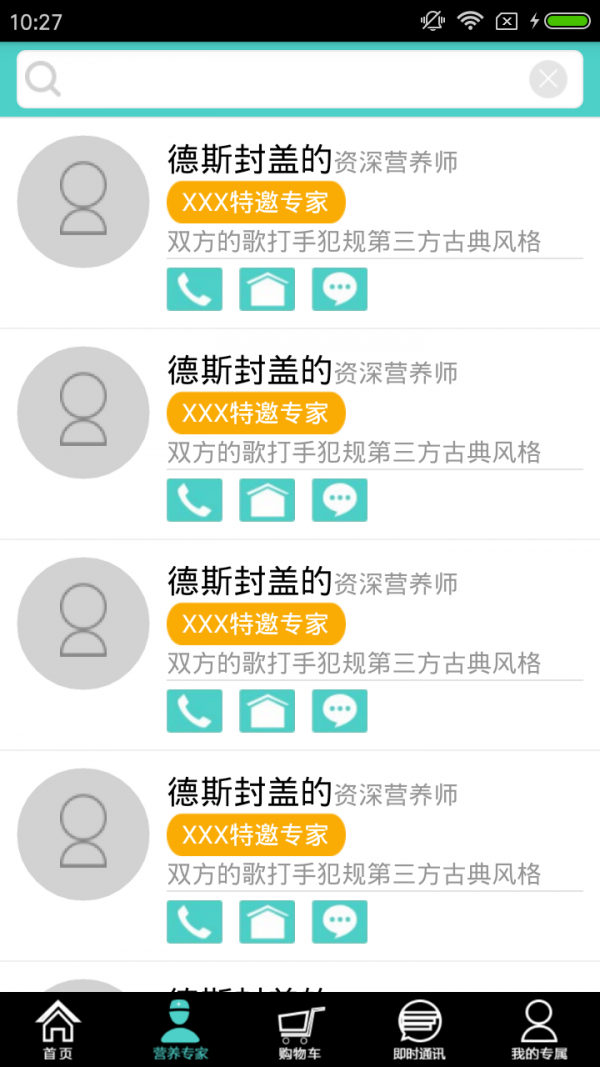Clear the search box with the X
This screenshot has width=600, height=1067.
pyautogui.click(x=548, y=79)
